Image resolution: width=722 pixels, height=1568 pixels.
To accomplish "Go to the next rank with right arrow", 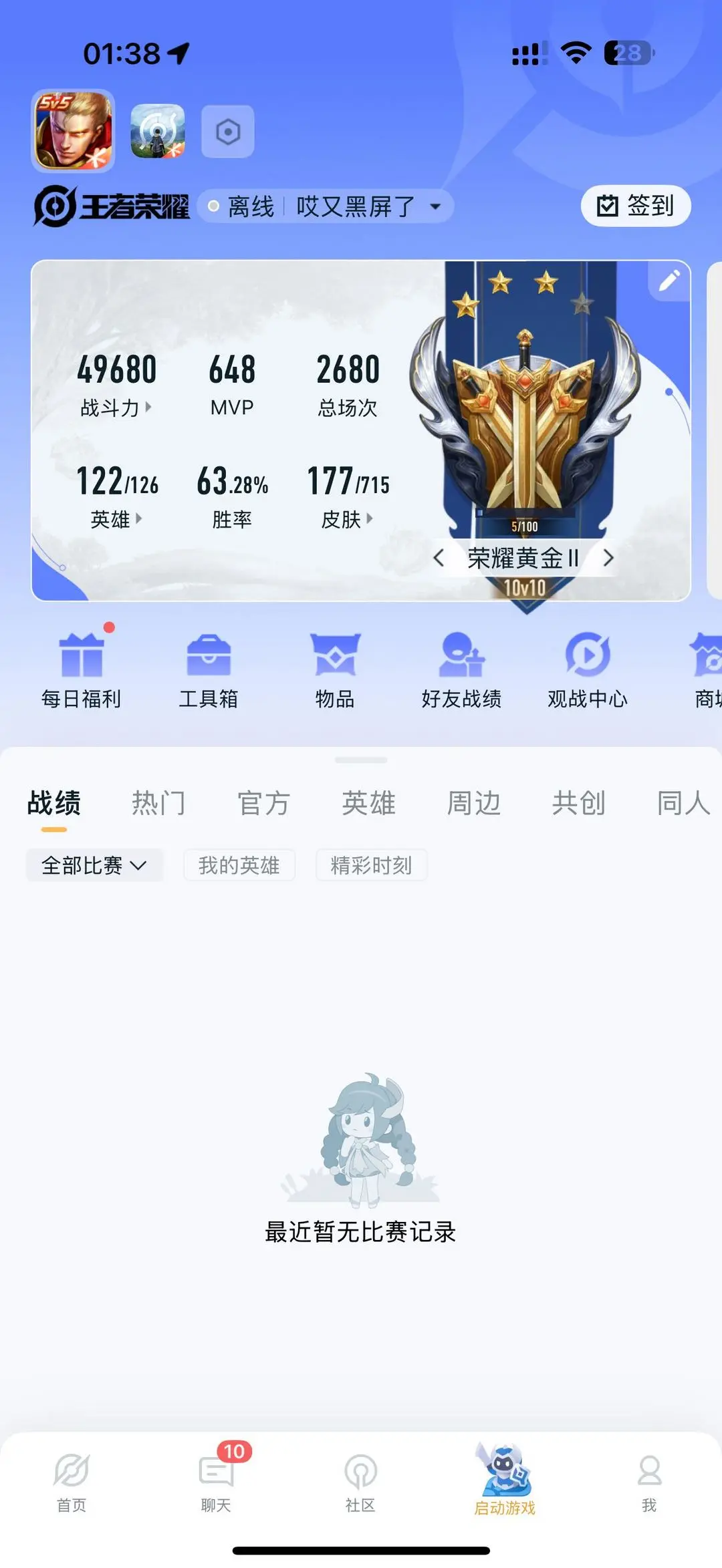I will 608,558.
